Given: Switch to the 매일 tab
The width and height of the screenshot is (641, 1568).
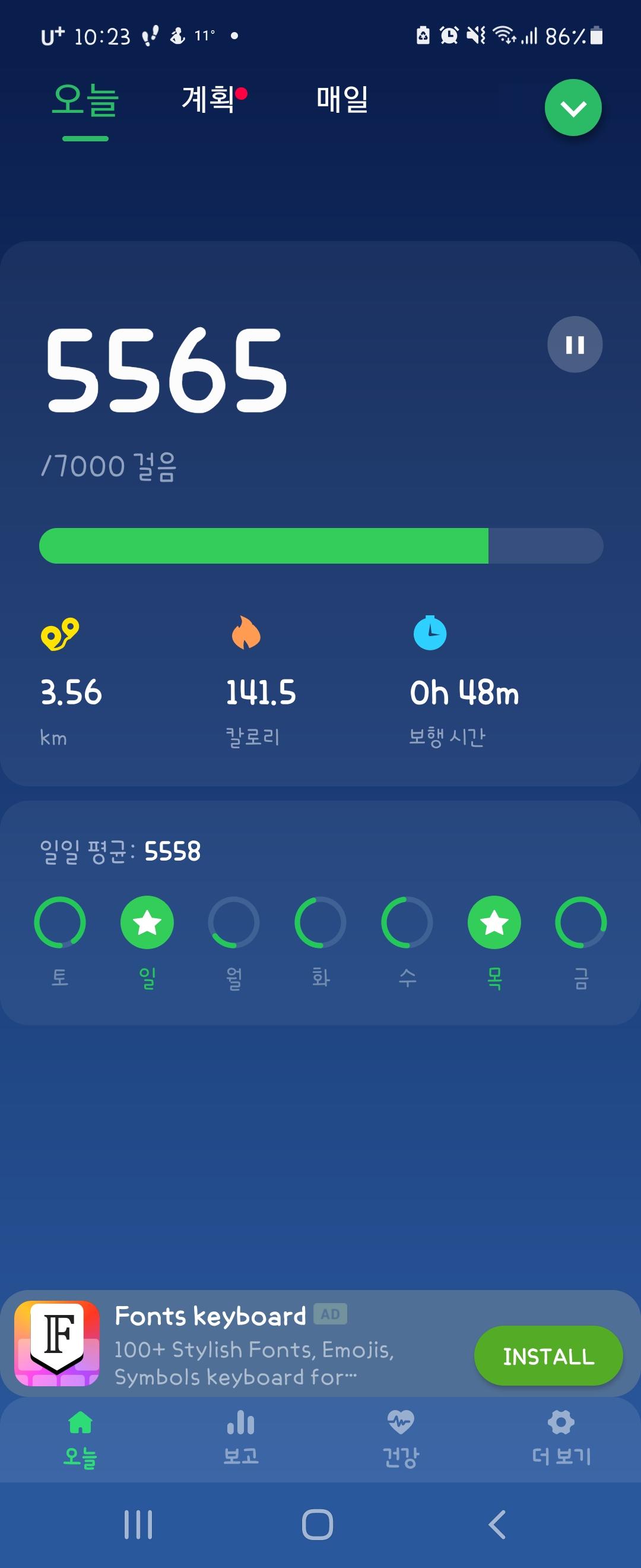Looking at the screenshot, I should point(342,99).
